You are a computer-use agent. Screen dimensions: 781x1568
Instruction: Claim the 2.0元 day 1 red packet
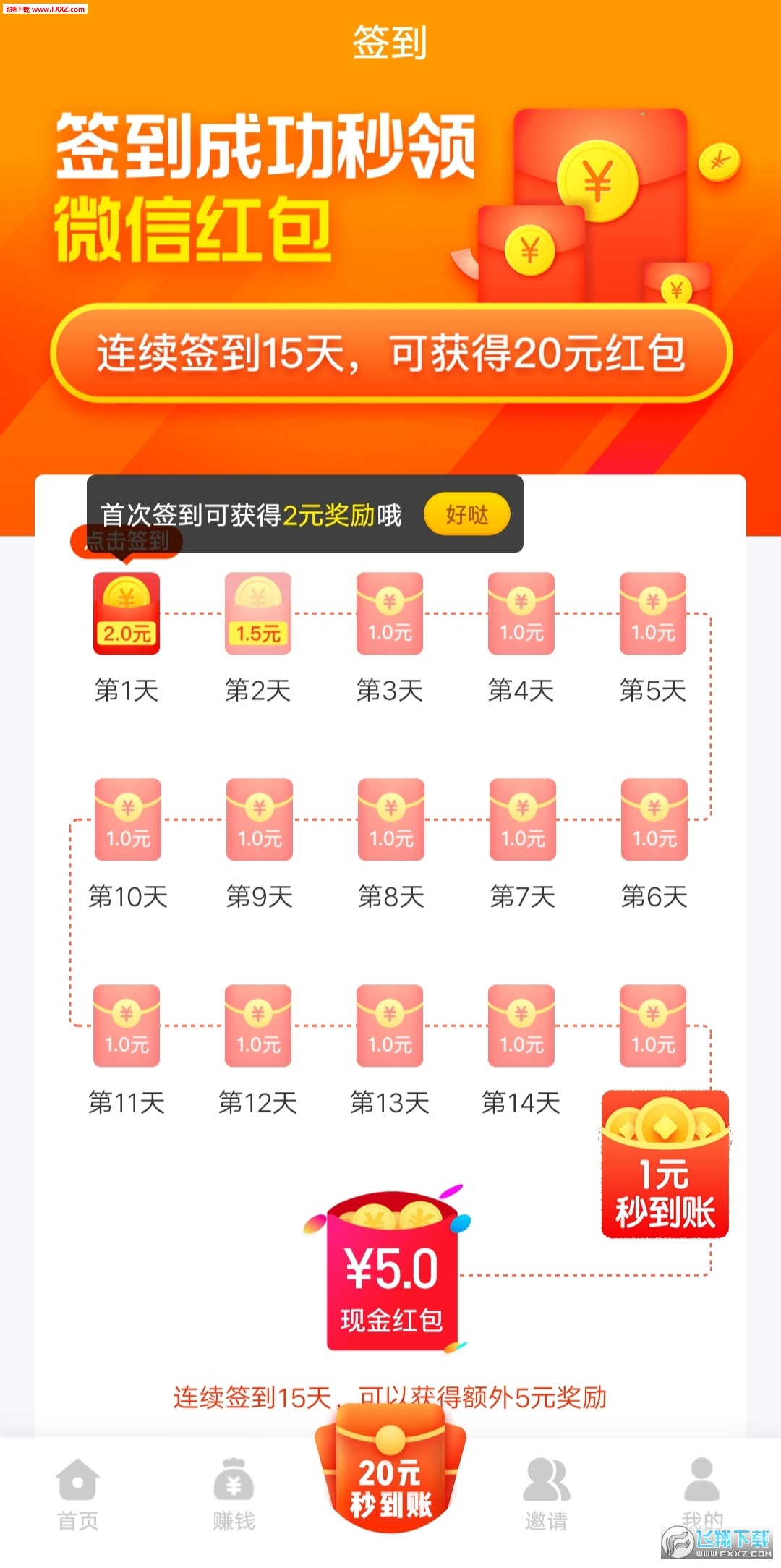127,613
